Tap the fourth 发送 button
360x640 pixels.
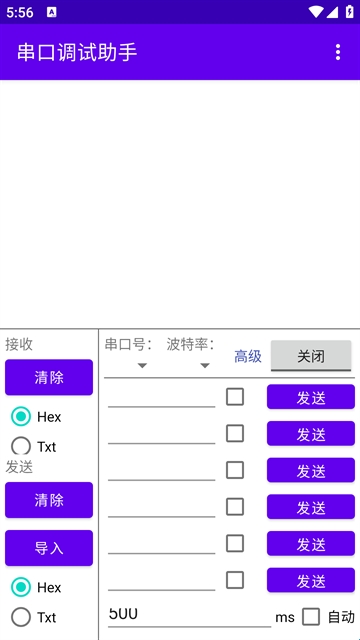[x=311, y=507]
